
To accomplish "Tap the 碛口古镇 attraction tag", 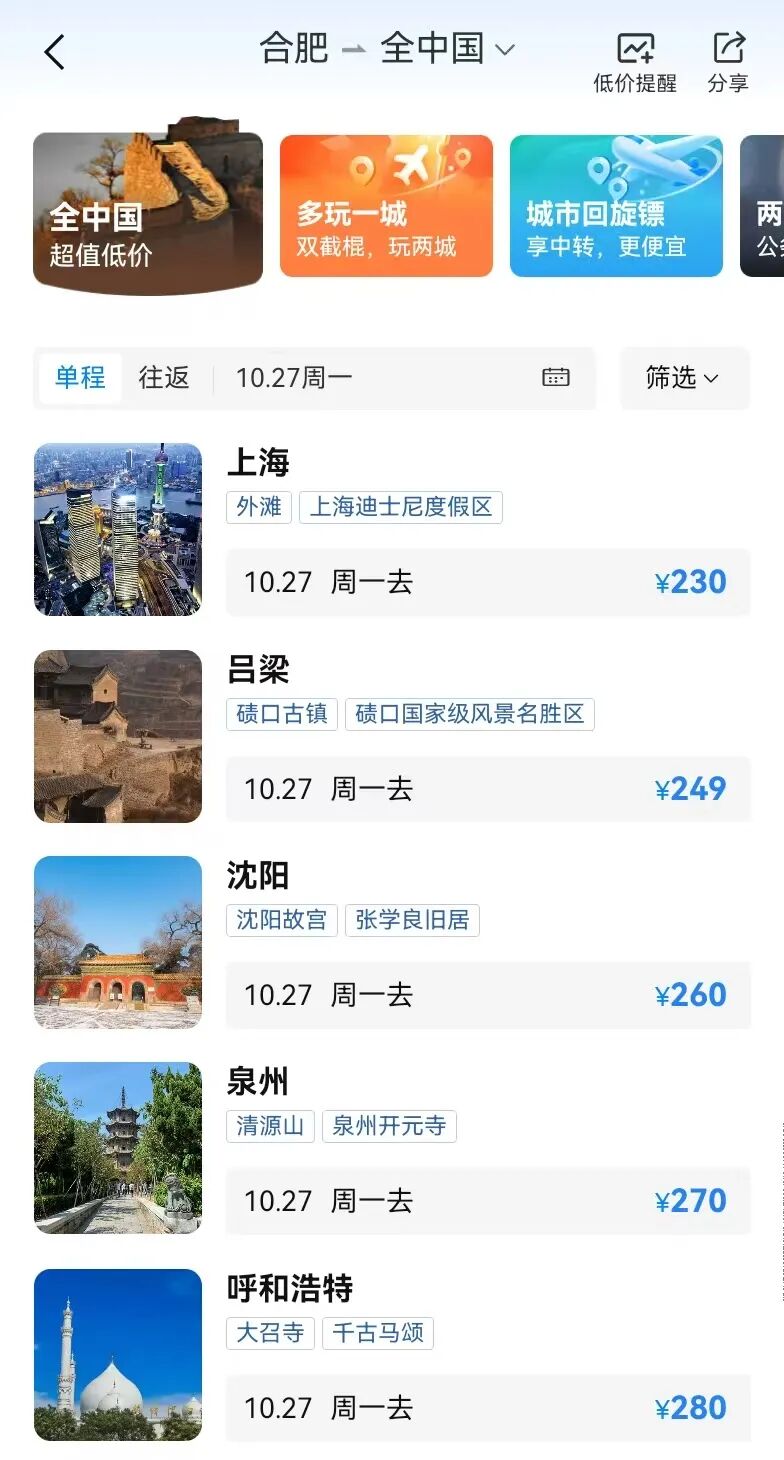I will pyautogui.click(x=282, y=714).
